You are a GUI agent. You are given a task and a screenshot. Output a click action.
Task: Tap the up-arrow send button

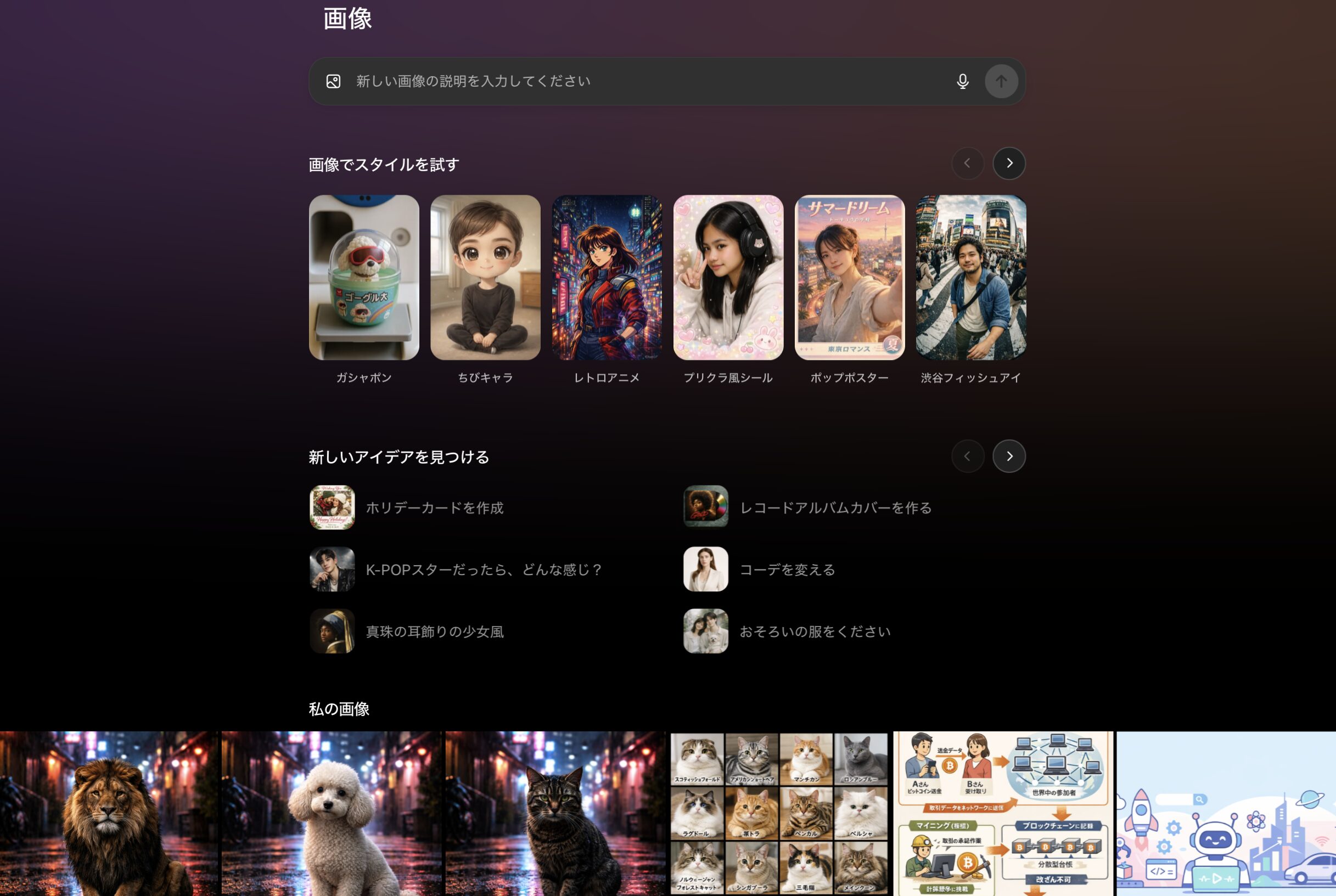coord(1001,81)
